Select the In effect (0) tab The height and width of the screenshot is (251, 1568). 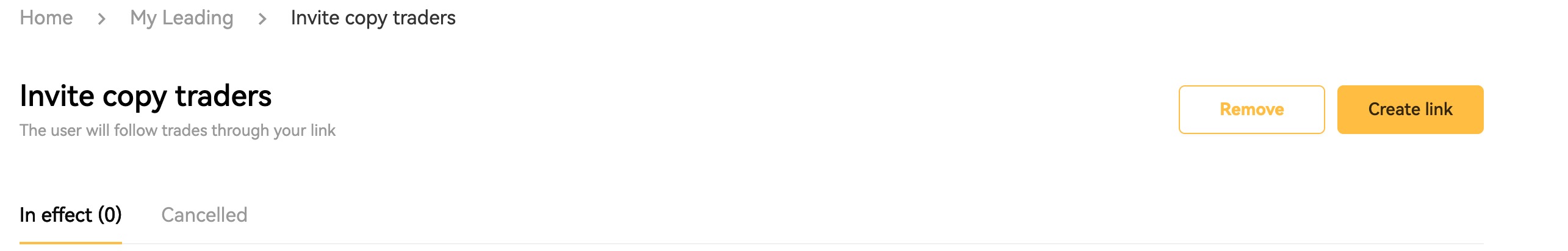(71, 215)
